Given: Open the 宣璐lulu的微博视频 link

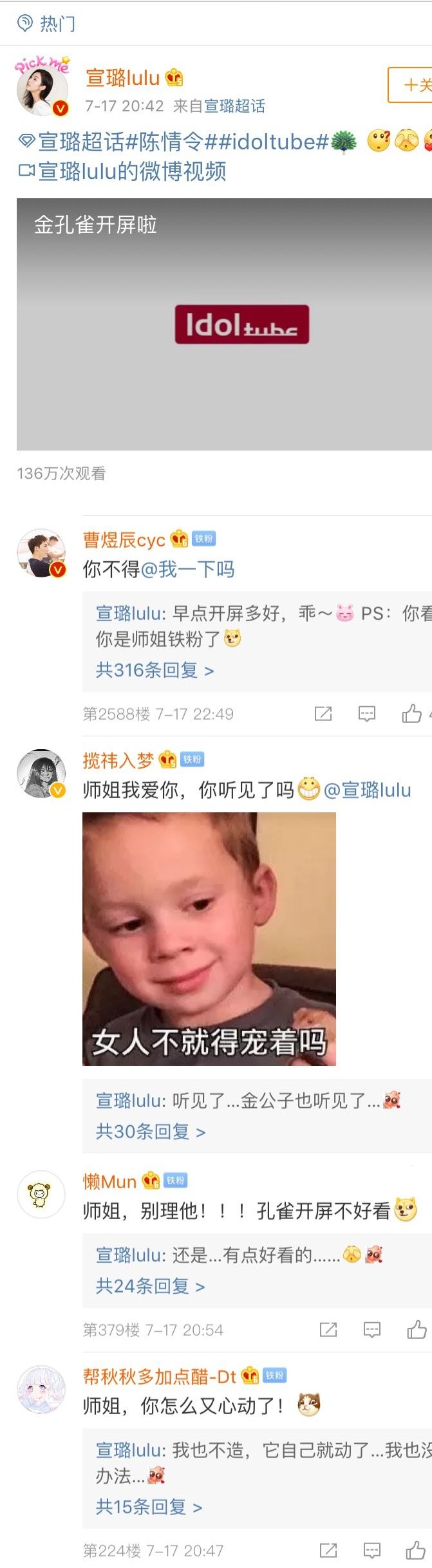Looking at the screenshot, I should click(131, 171).
